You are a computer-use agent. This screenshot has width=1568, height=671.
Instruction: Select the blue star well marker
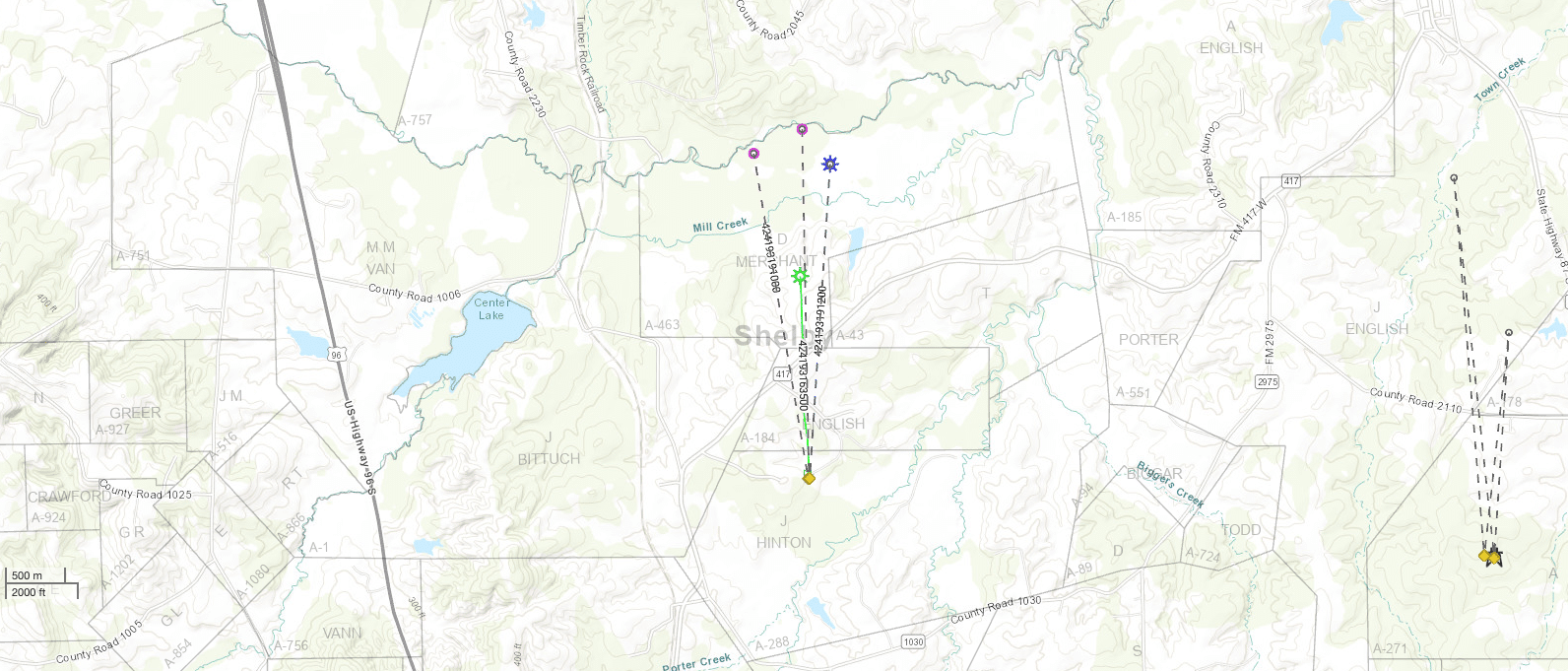(x=830, y=164)
